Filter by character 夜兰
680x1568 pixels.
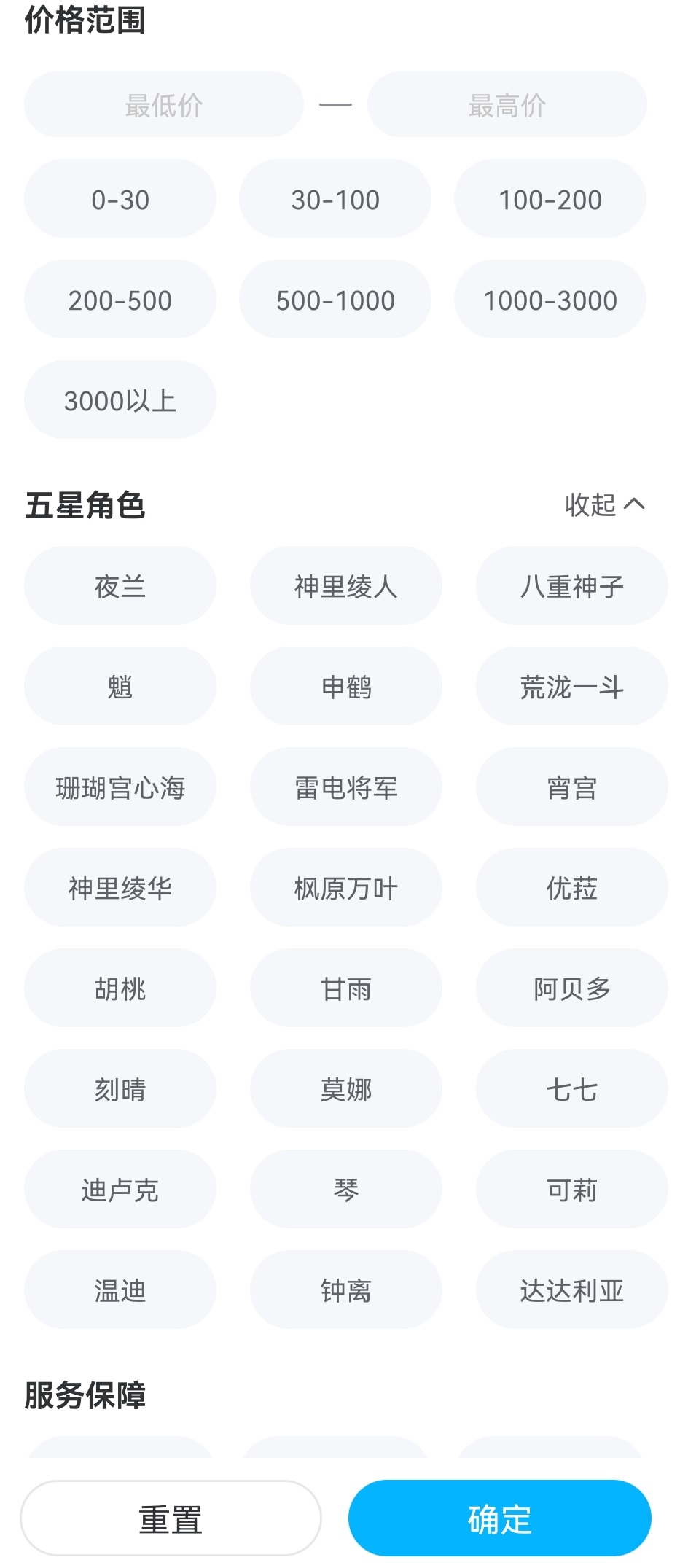click(x=120, y=586)
